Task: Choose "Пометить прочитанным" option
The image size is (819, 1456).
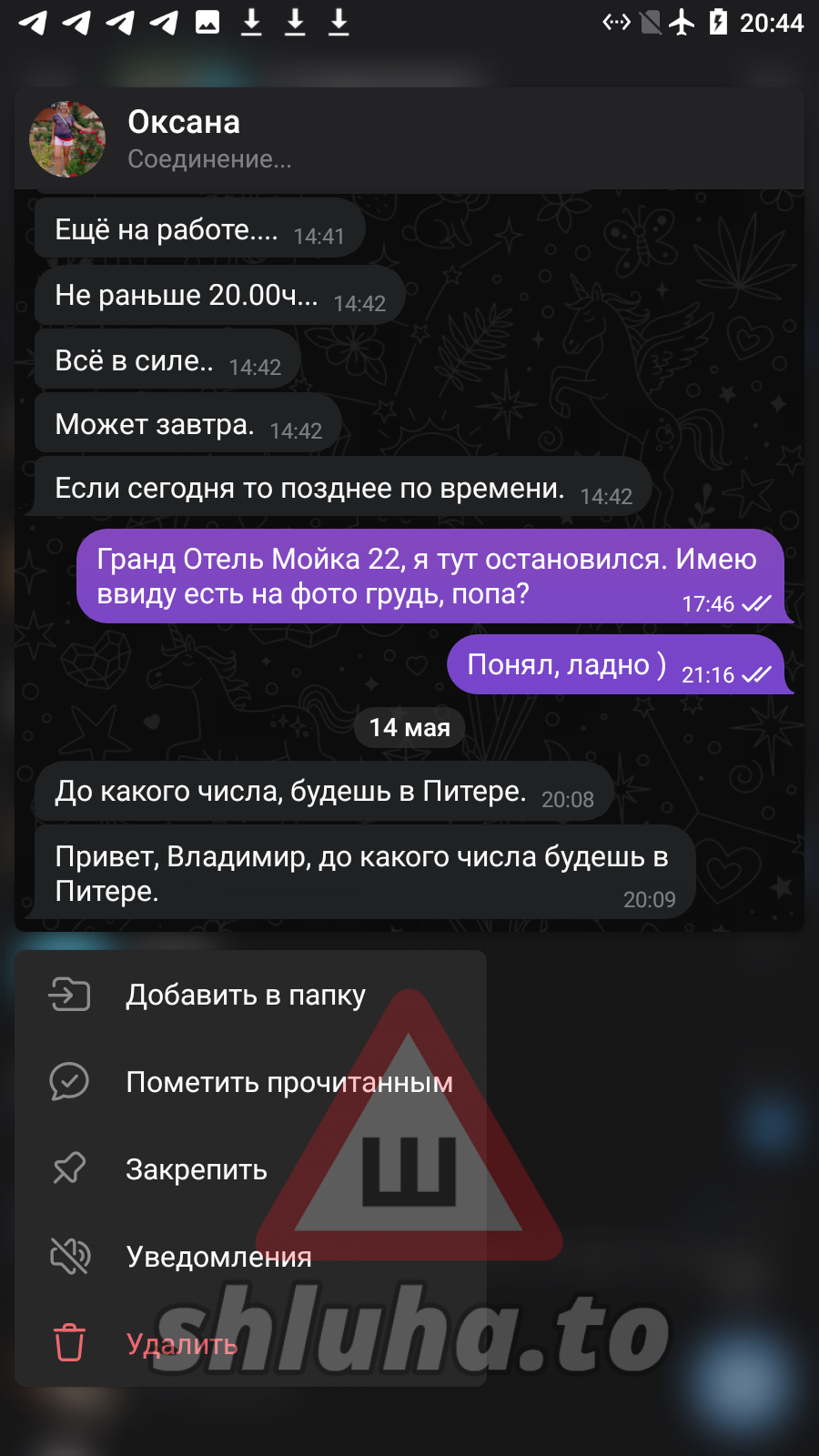Action: pyautogui.click(x=250, y=1082)
